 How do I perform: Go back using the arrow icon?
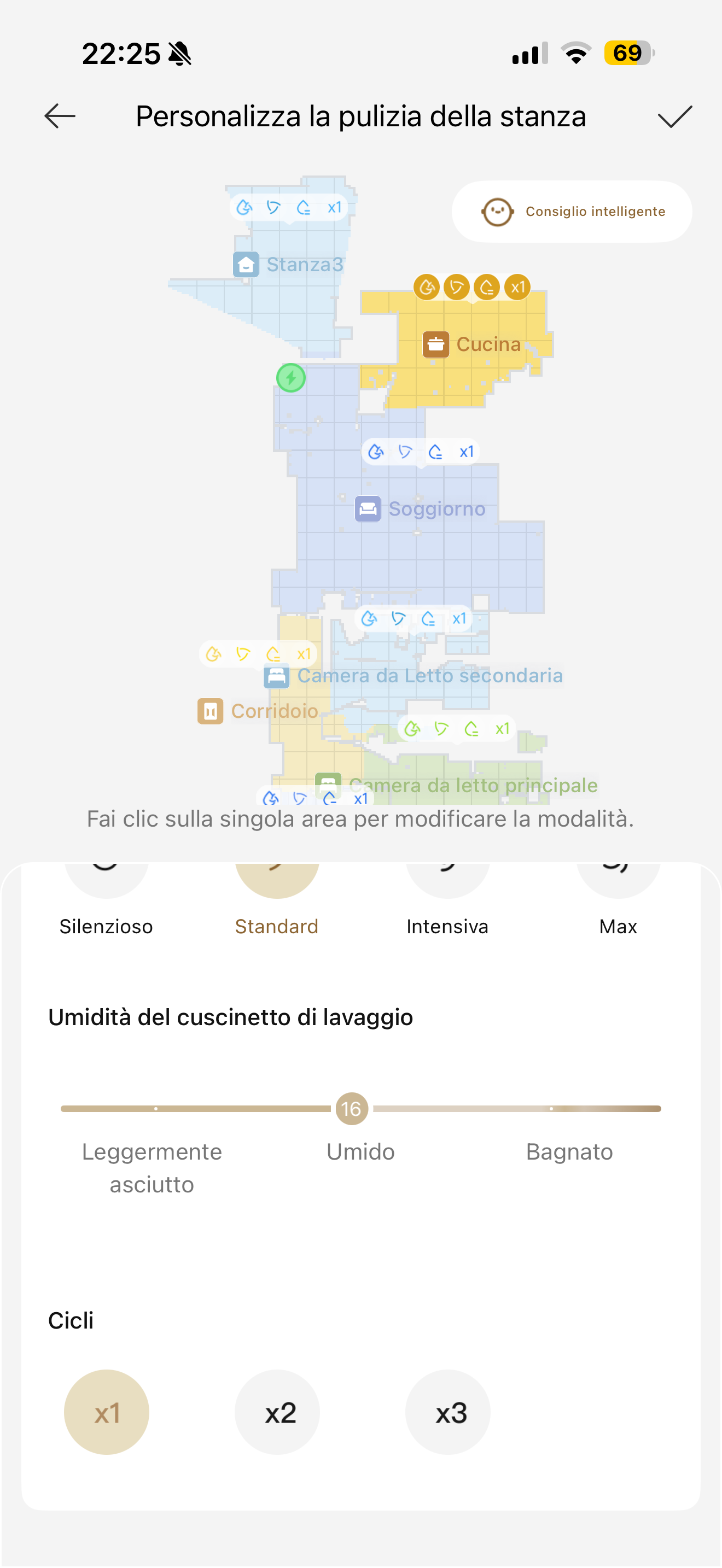point(60,116)
